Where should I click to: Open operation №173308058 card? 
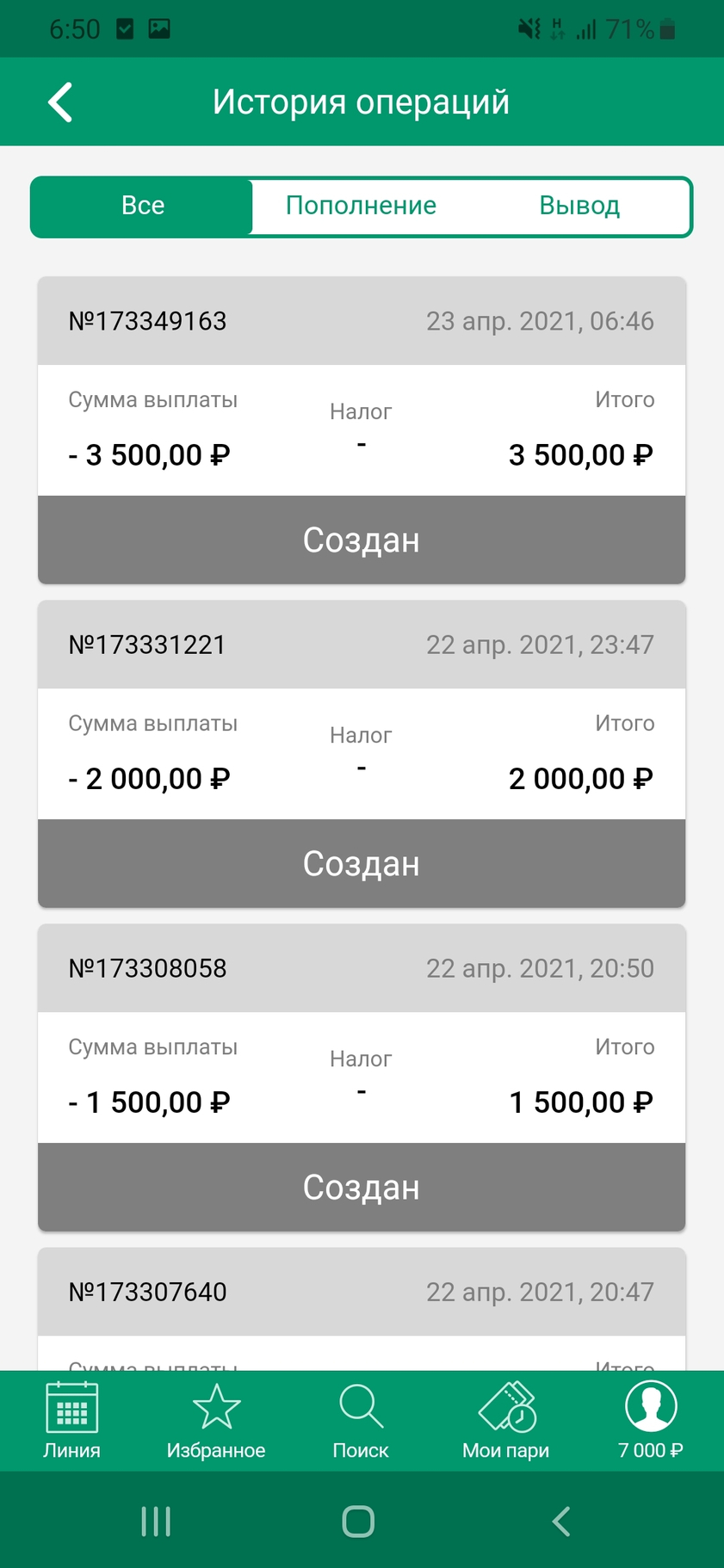[x=362, y=1077]
